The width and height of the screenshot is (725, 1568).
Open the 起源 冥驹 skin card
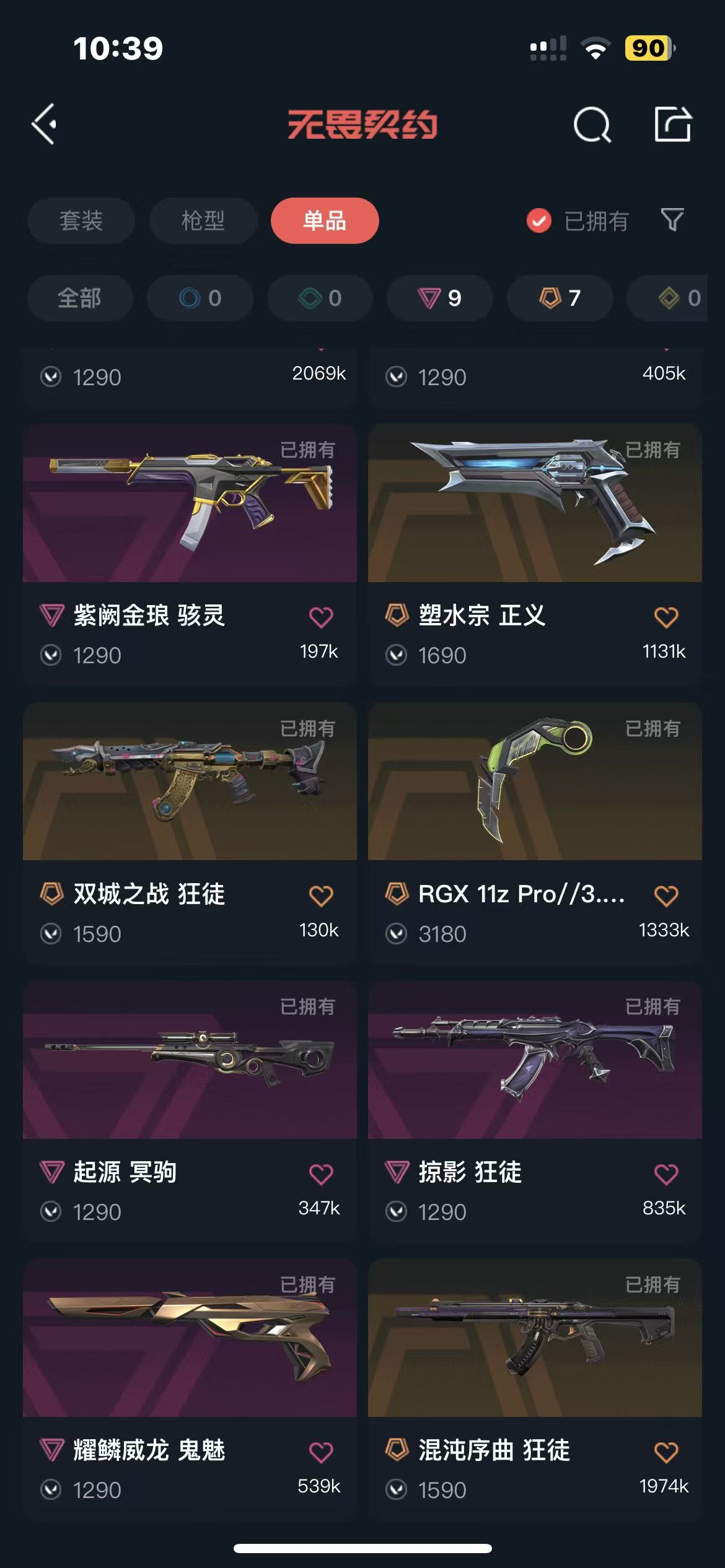(x=190, y=1060)
